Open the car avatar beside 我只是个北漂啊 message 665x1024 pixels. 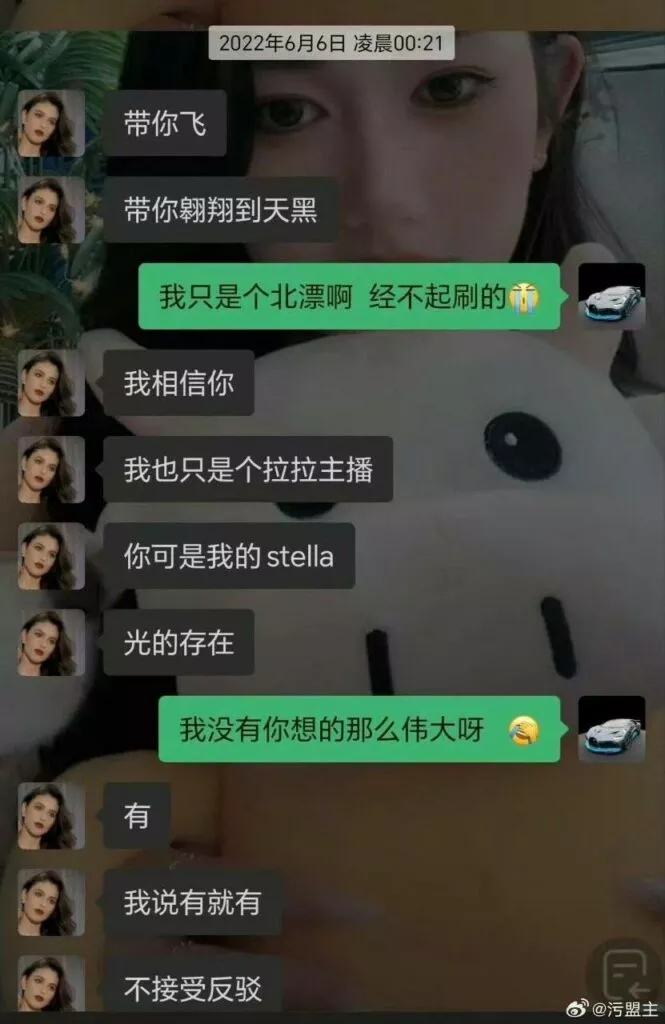pos(612,297)
